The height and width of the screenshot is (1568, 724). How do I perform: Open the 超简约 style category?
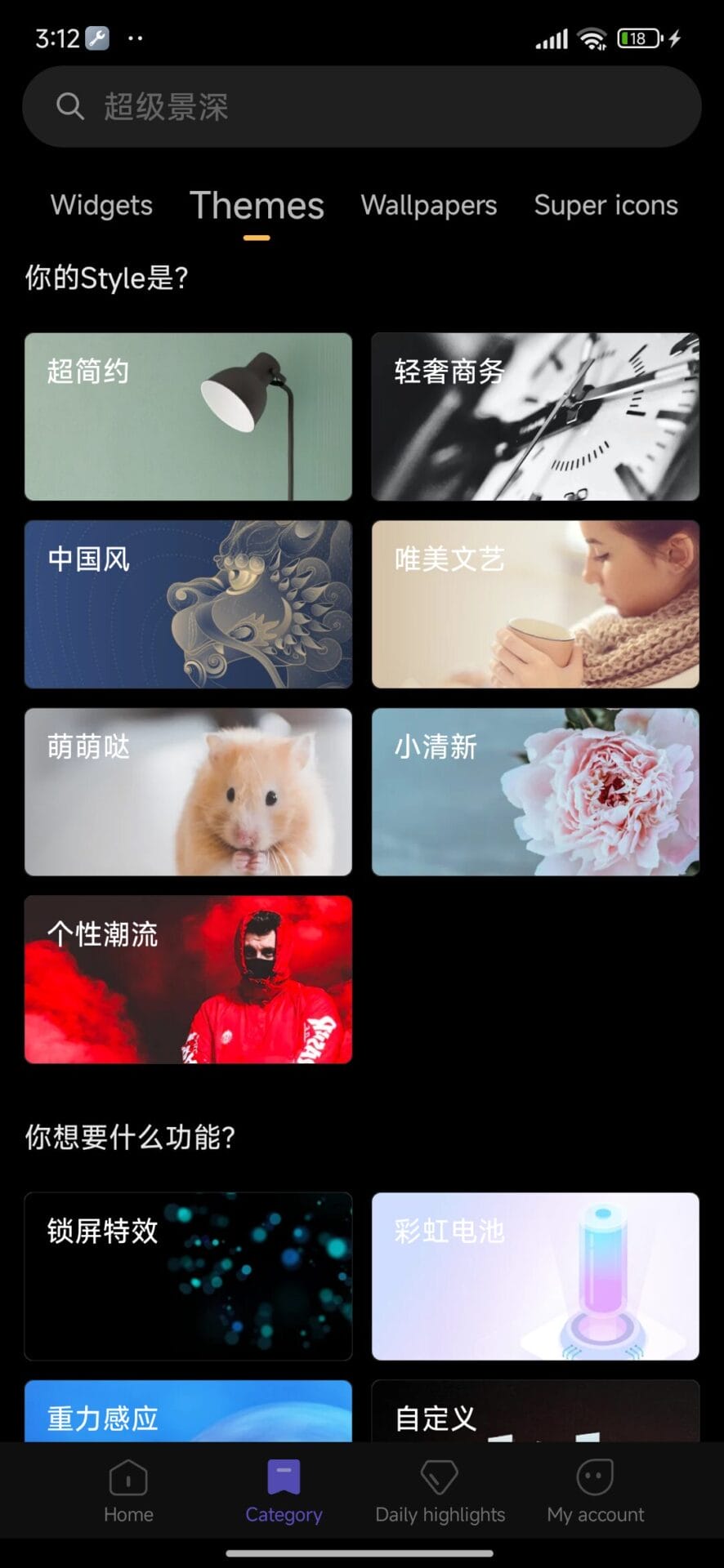point(188,416)
